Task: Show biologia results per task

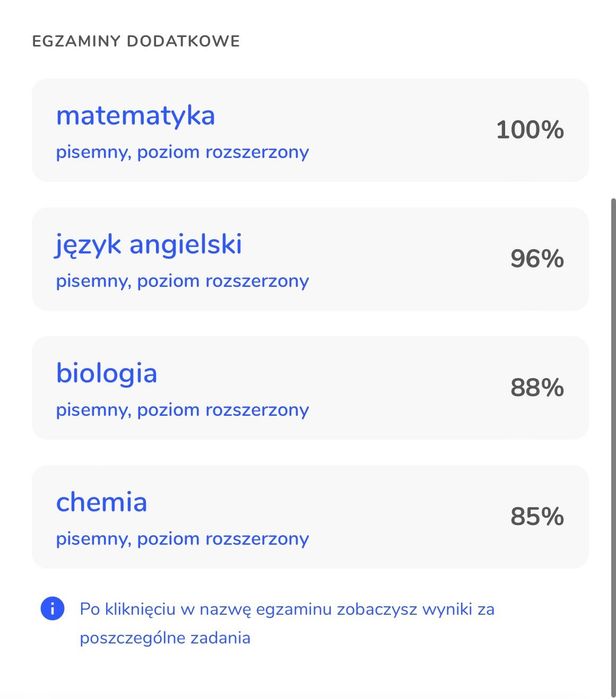Action: 107,374
